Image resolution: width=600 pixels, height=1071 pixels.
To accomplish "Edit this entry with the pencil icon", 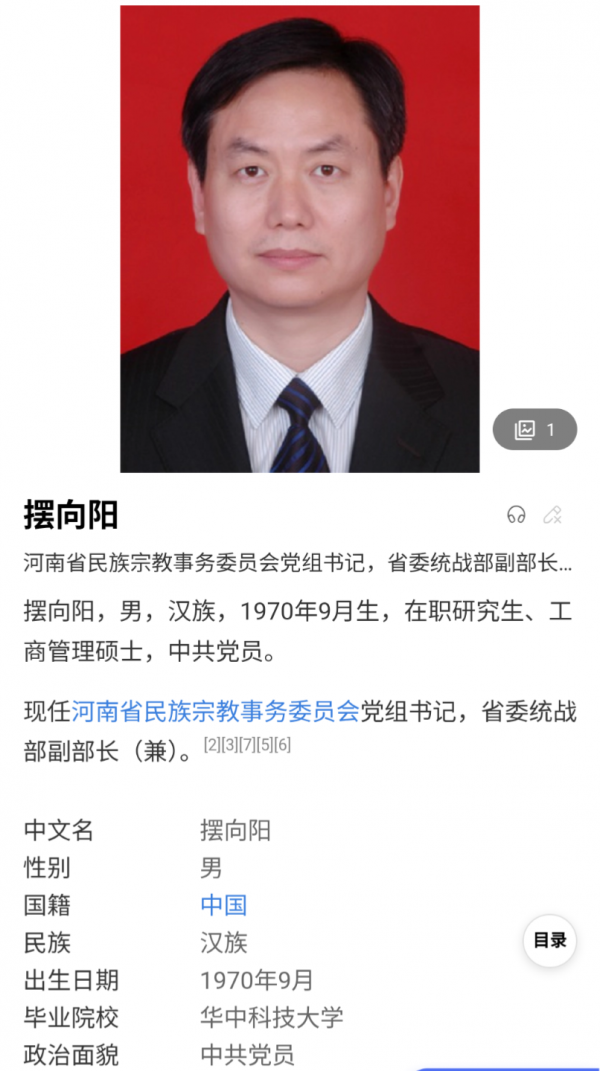I will (x=552, y=515).
